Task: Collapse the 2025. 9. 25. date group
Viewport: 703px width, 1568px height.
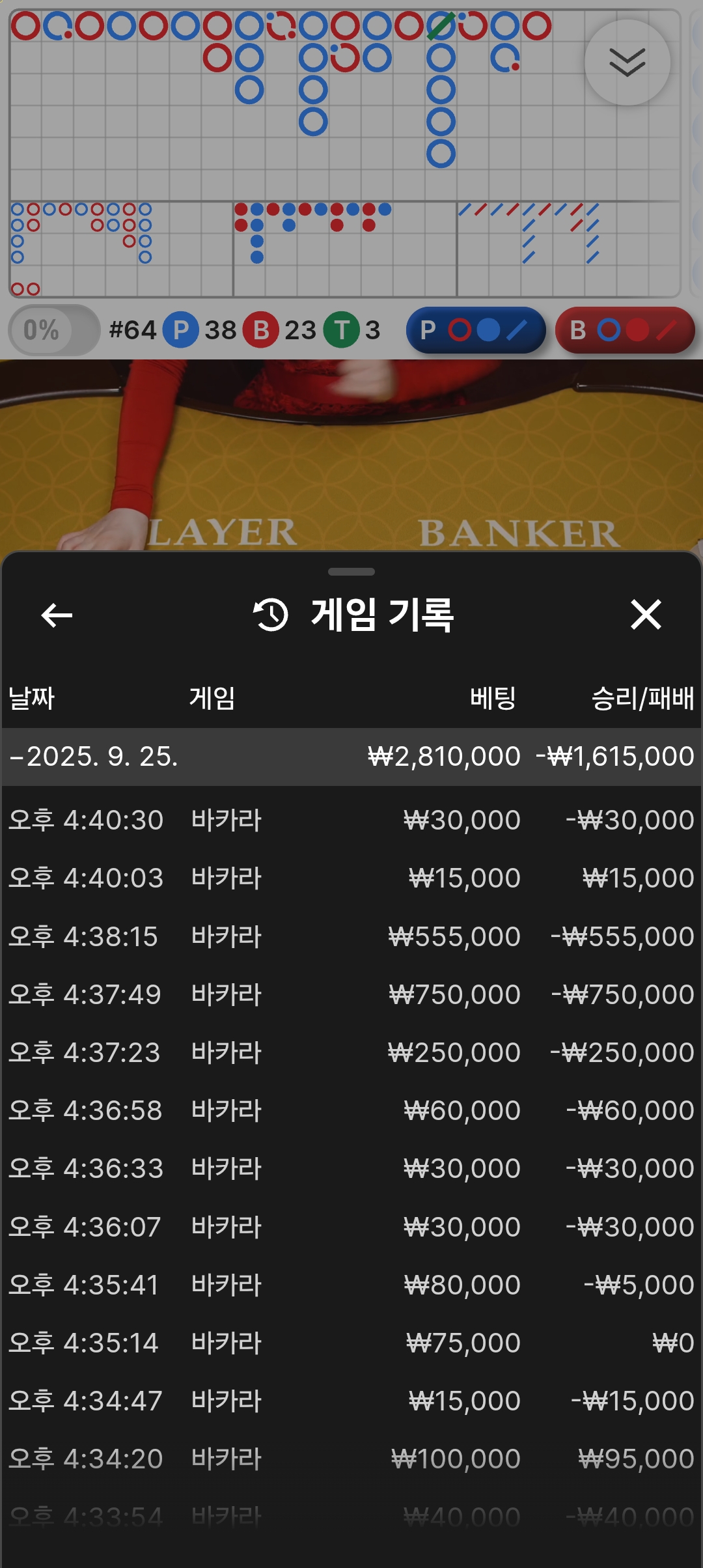Action: coord(94,757)
